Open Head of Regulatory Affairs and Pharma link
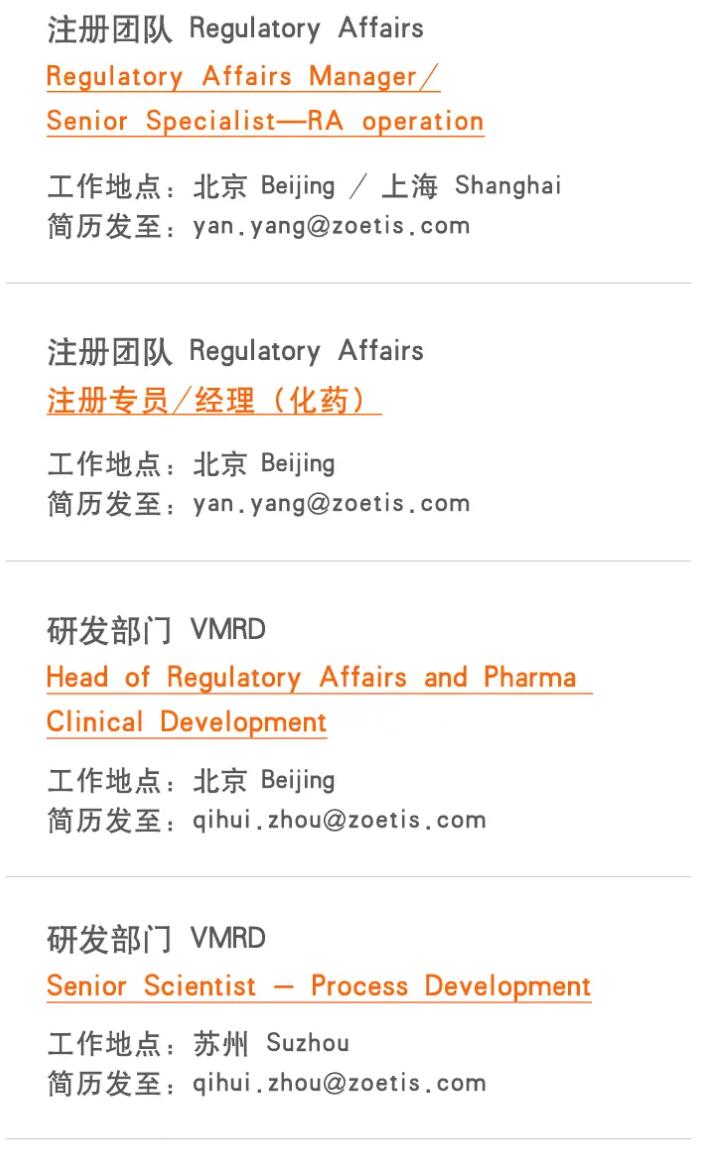This screenshot has width=702, height=1151. tap(319, 700)
